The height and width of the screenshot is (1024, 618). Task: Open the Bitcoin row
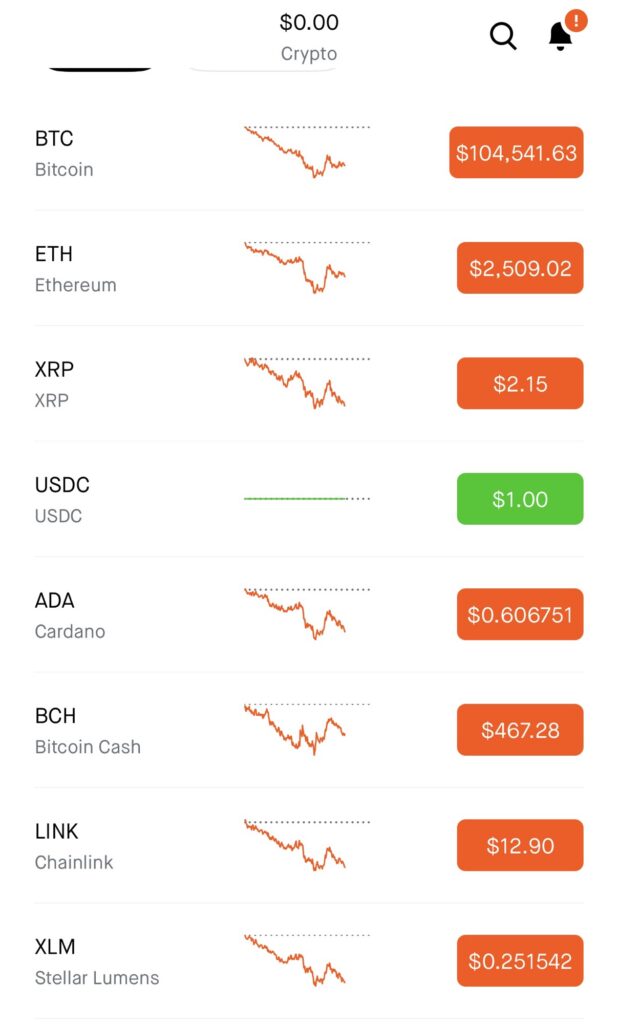point(309,153)
